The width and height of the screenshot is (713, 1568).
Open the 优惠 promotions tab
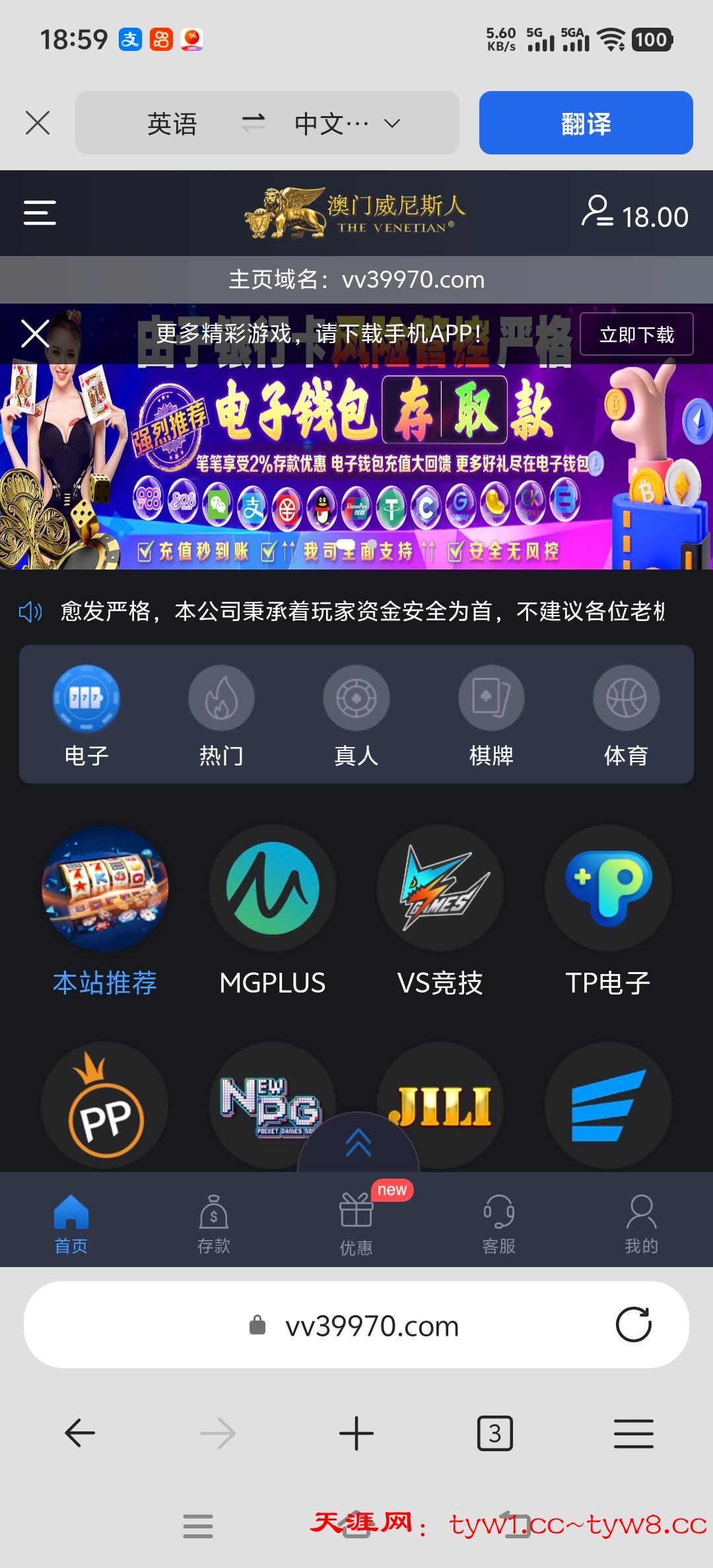tap(356, 1224)
